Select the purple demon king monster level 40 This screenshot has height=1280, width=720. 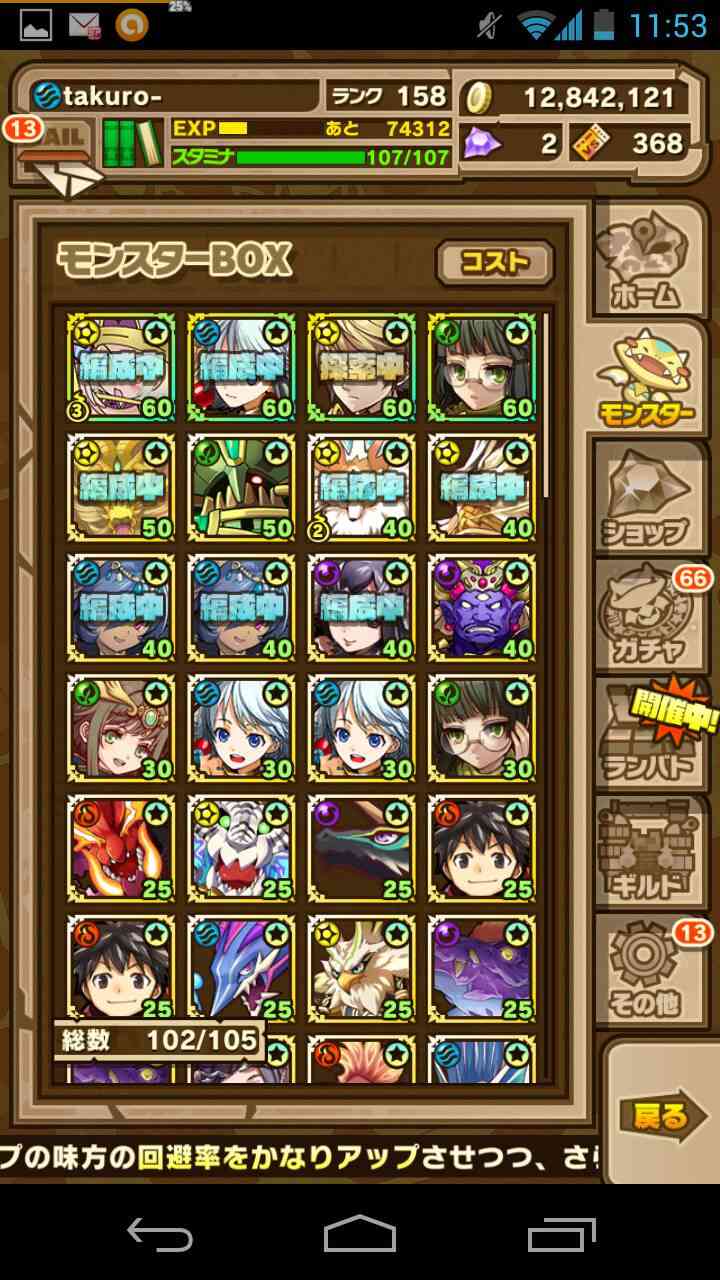482,608
